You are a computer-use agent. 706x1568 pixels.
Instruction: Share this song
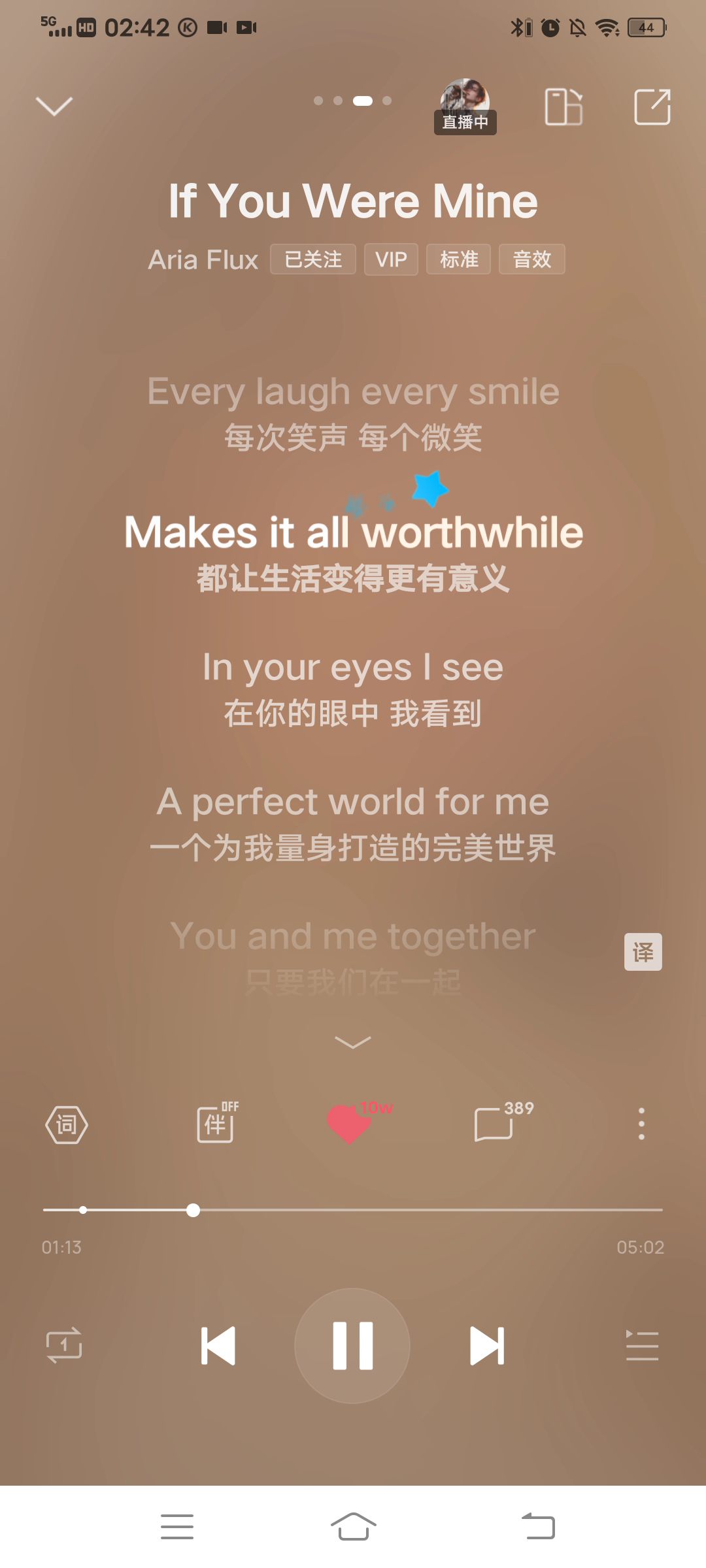[652, 106]
